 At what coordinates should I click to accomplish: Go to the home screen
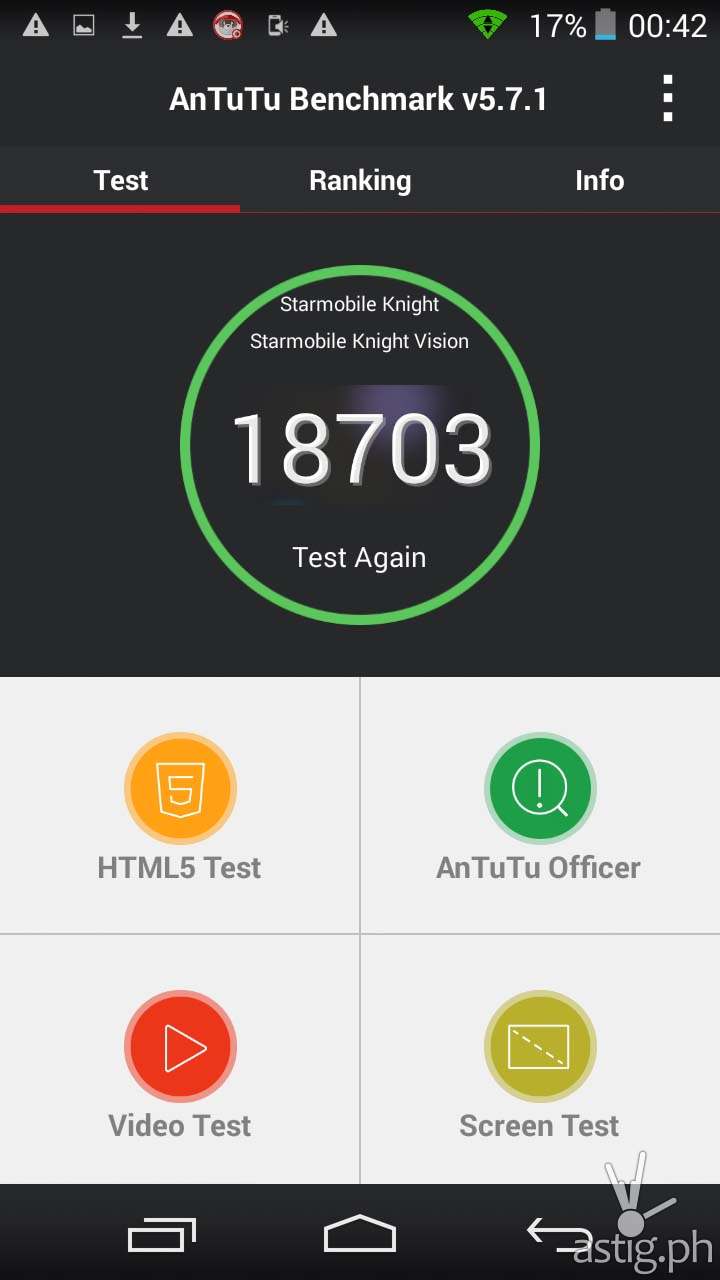point(360,1234)
